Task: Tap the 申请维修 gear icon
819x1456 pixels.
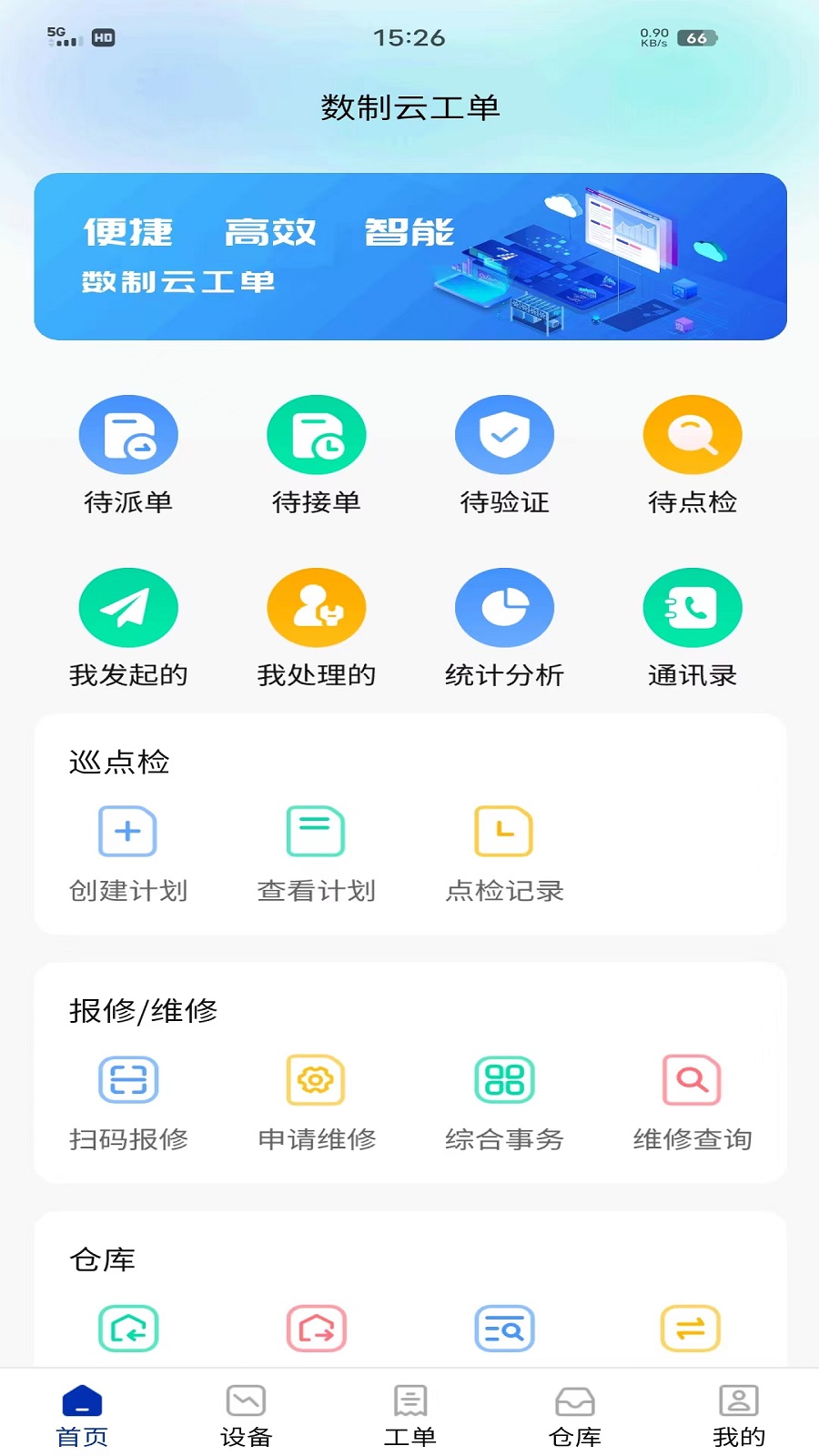Action: pos(316,1078)
